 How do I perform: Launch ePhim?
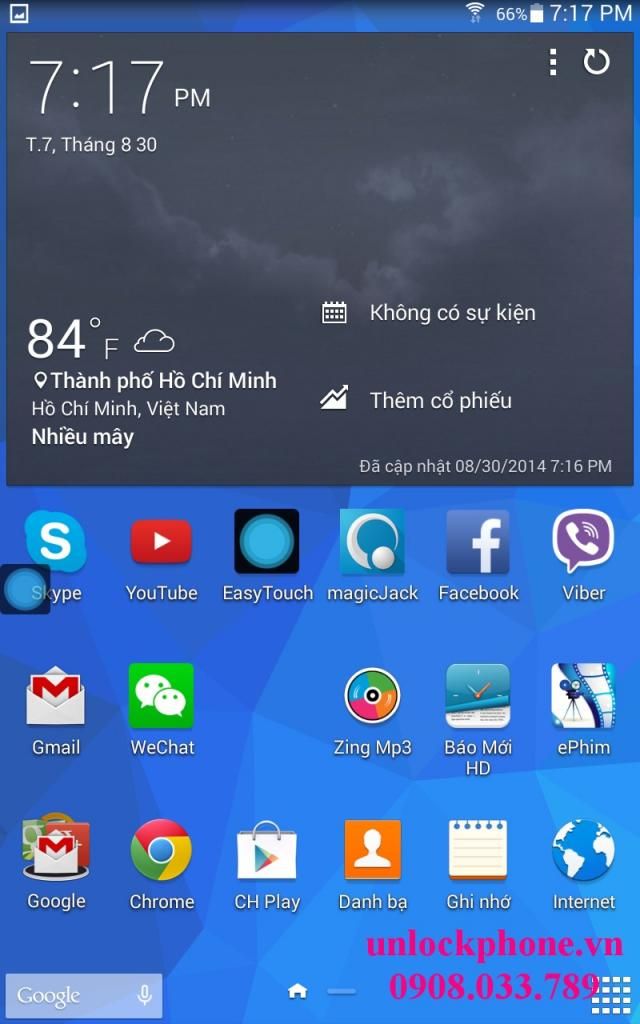click(x=583, y=696)
